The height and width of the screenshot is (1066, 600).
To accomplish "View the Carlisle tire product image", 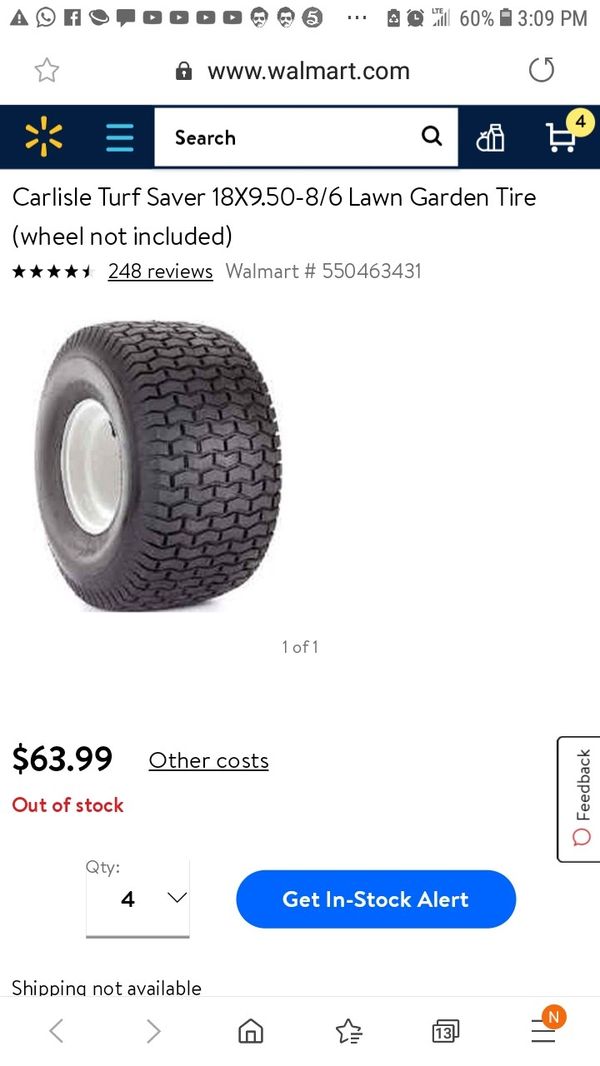I will pos(157,465).
